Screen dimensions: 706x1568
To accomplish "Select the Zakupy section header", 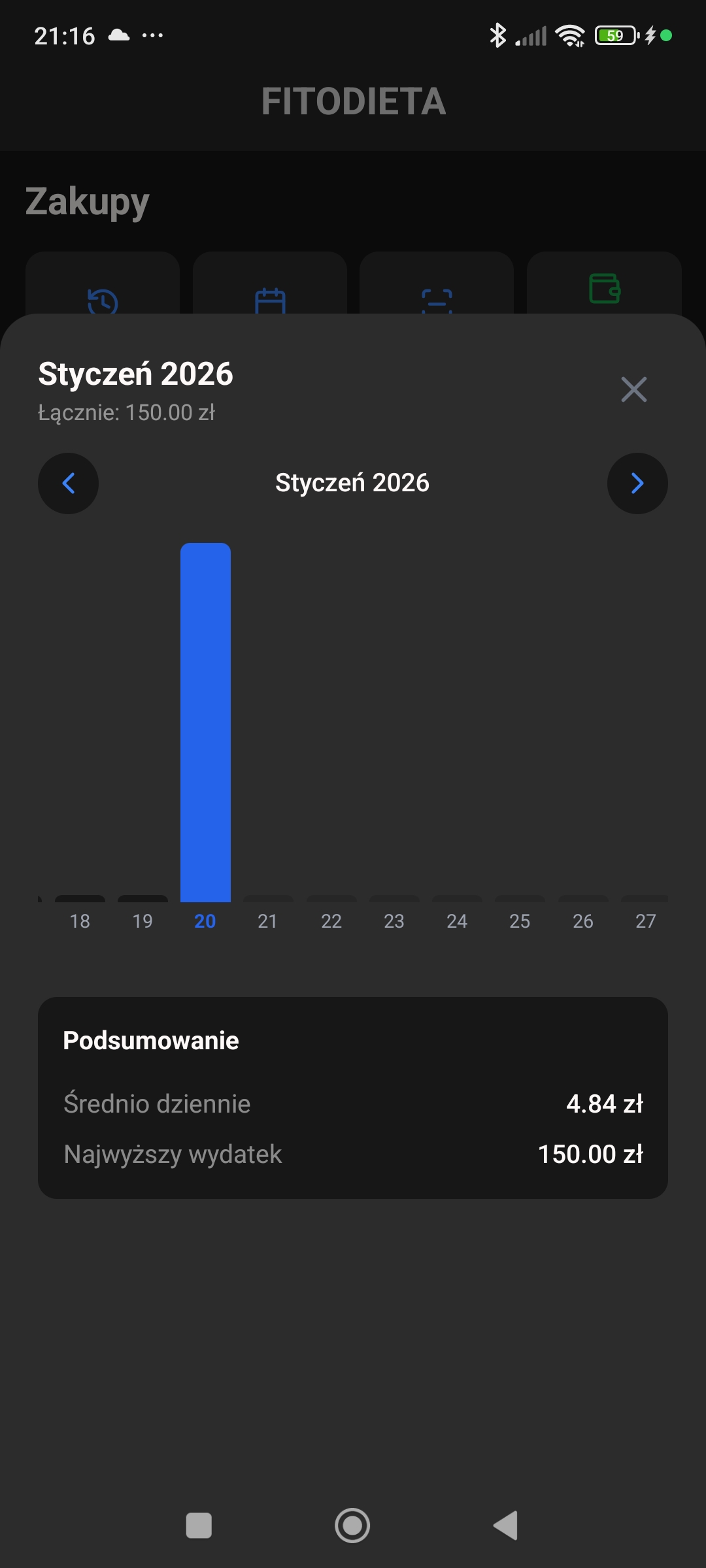I will pyautogui.click(x=86, y=201).
